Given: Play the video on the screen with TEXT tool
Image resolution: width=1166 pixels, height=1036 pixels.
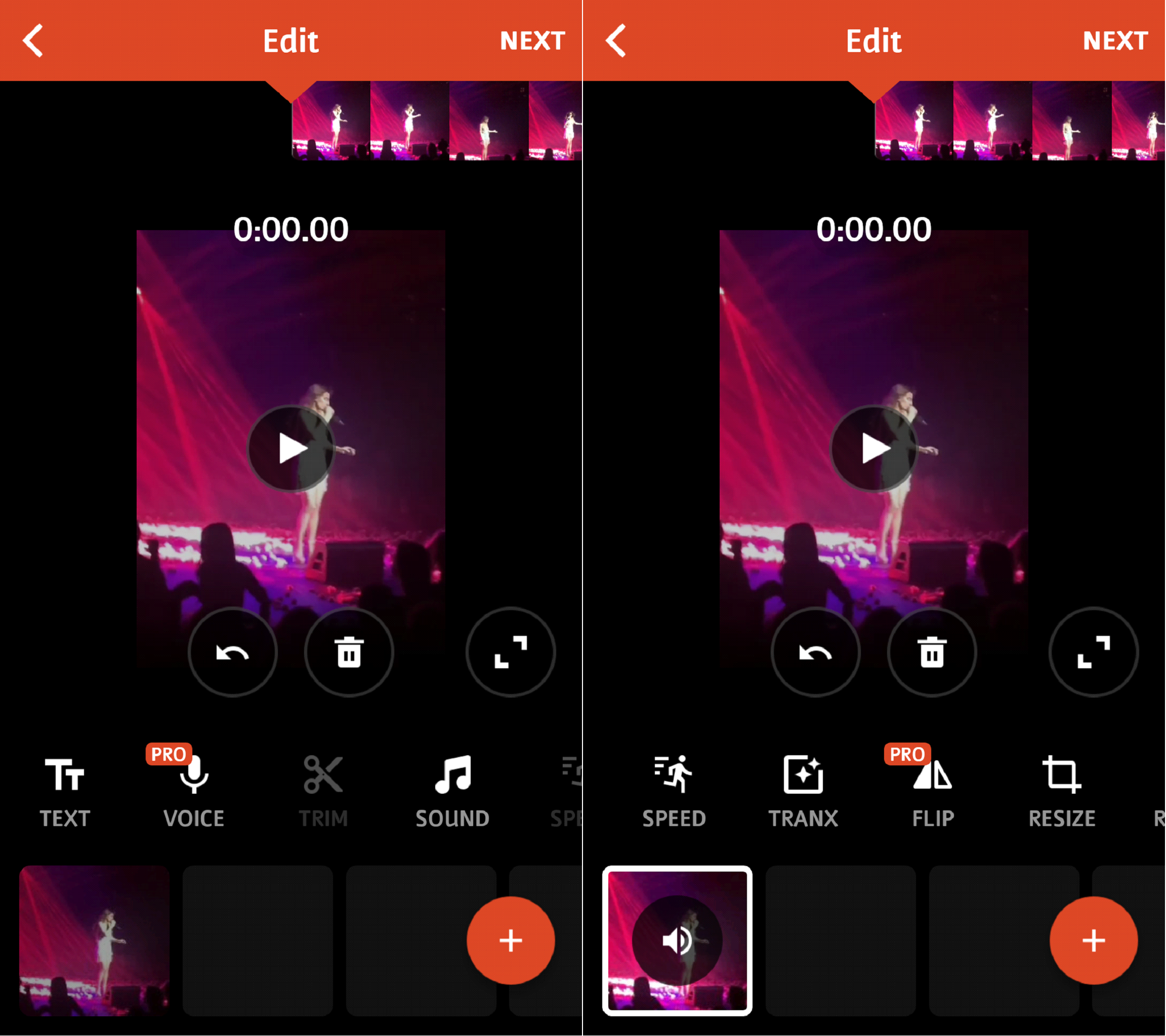Looking at the screenshot, I should pyautogui.click(x=291, y=449).
